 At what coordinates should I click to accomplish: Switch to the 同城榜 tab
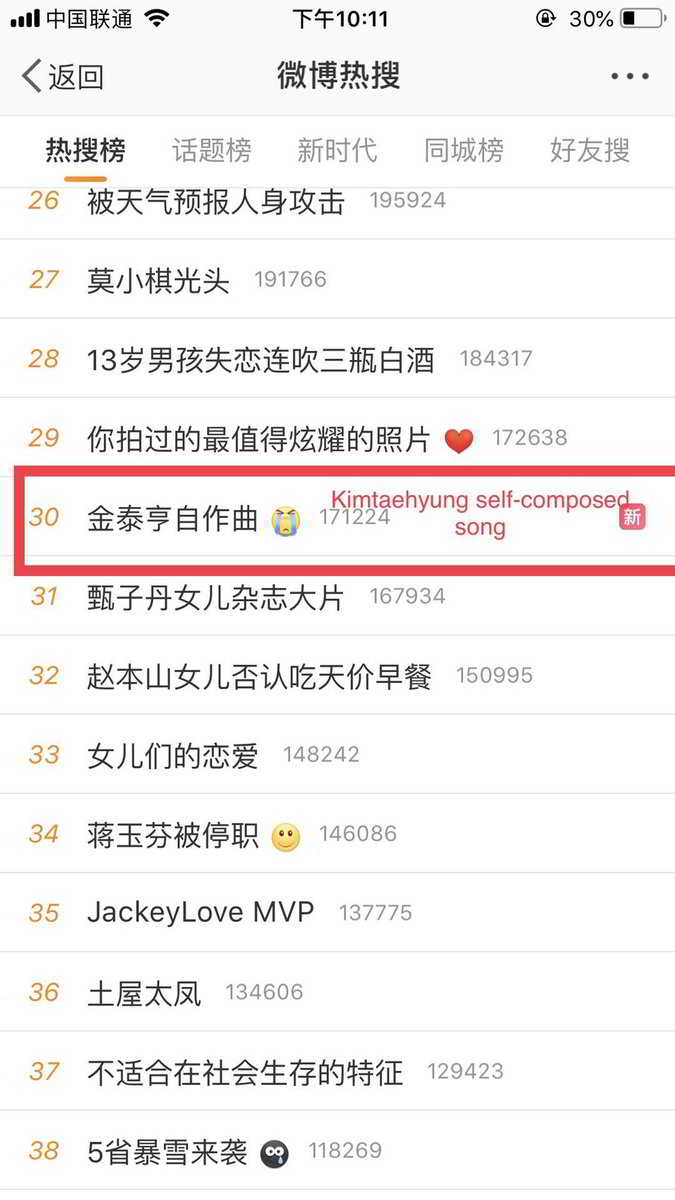(x=463, y=150)
